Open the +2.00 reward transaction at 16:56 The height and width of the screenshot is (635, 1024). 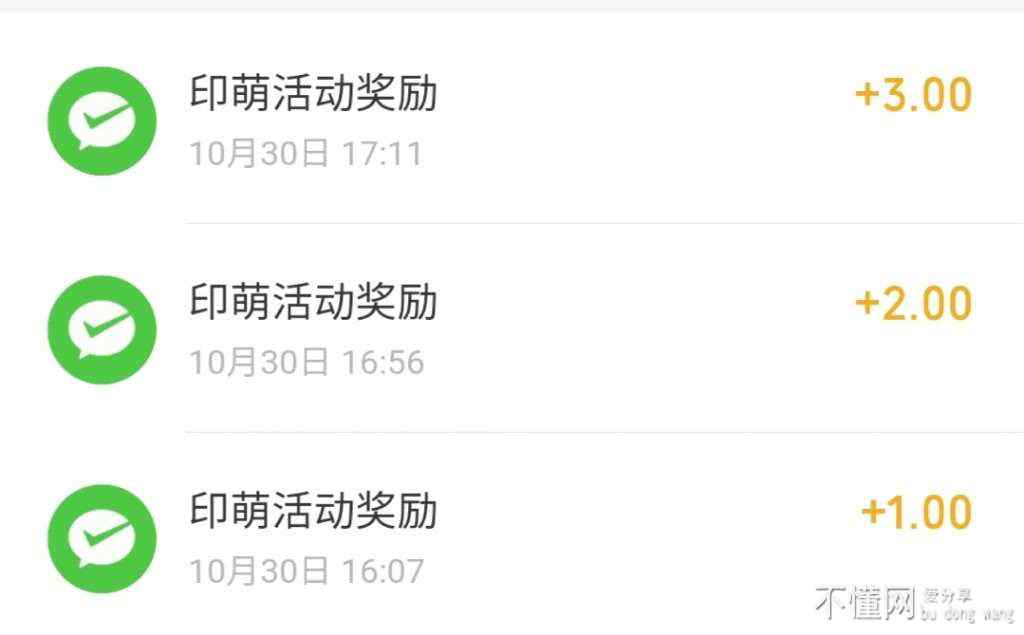click(512, 328)
